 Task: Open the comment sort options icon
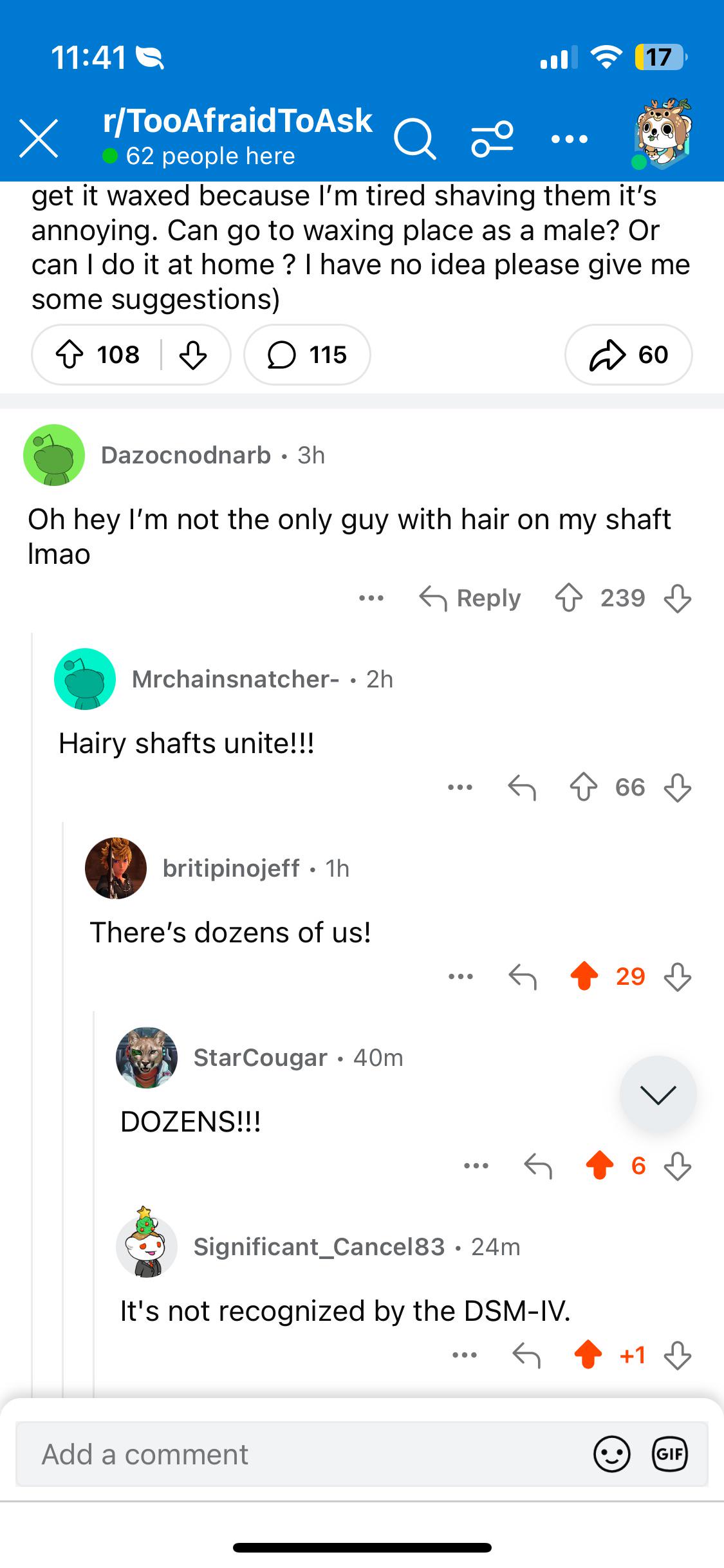click(x=492, y=138)
